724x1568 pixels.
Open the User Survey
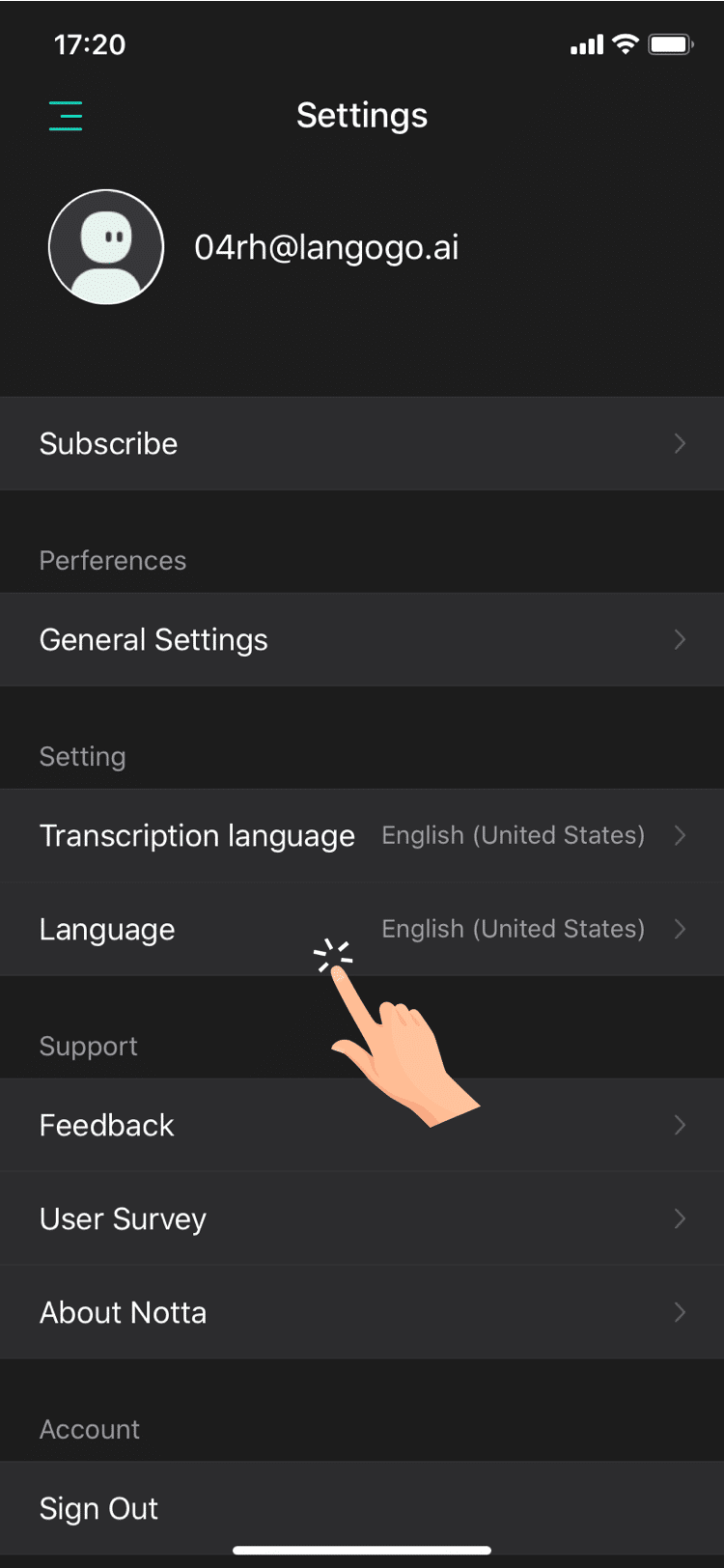coord(362,1218)
